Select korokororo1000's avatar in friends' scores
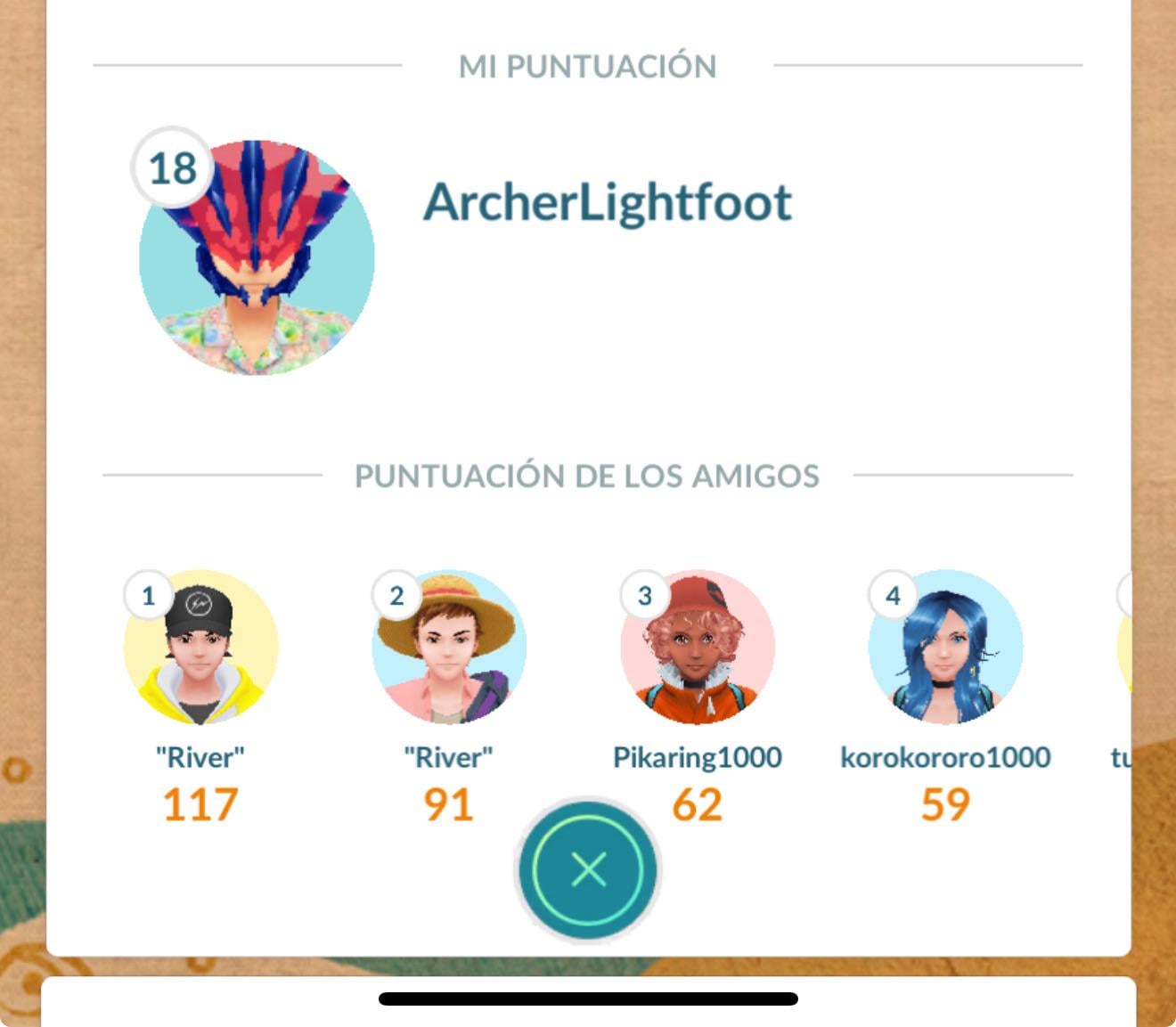The image size is (1176, 1027). 945,648
